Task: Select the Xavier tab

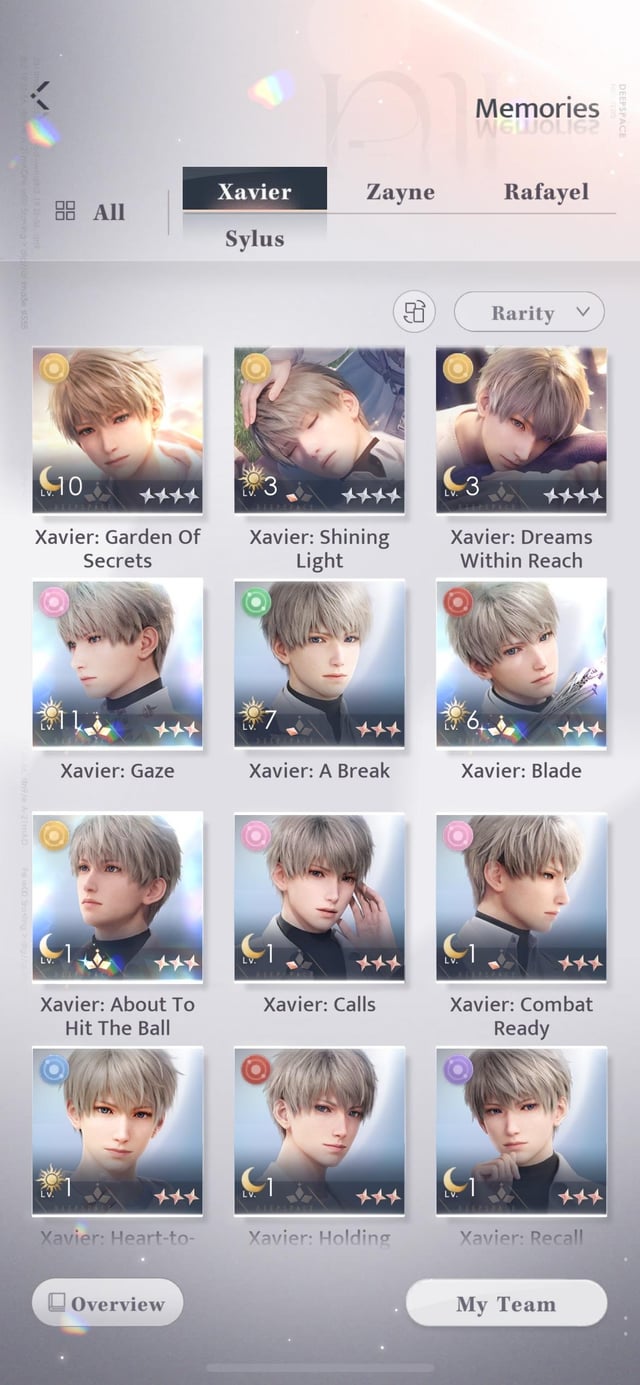Action: click(x=254, y=190)
